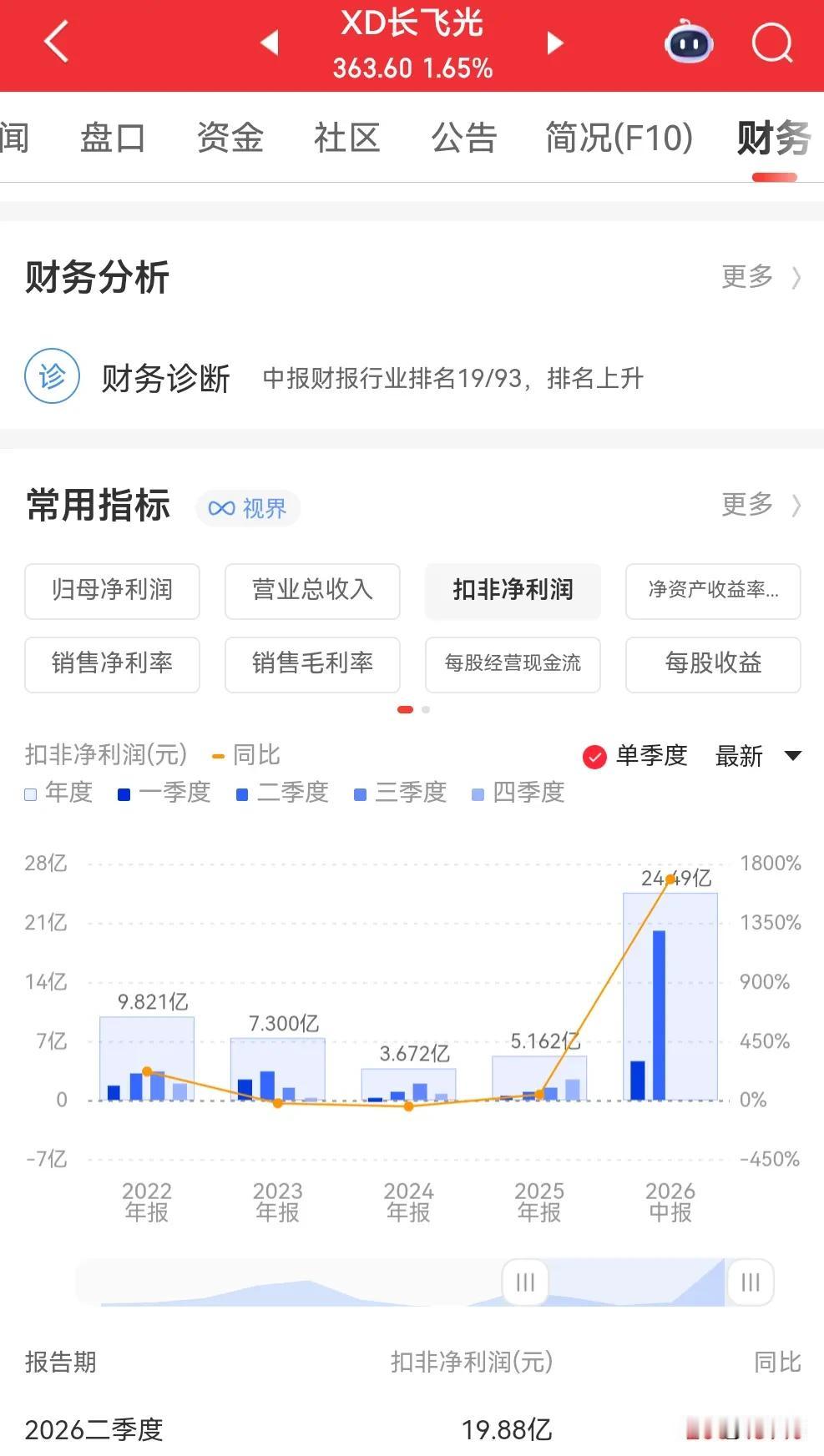Open the 视界 badge
Image resolution: width=824 pixels, height=1456 pixels.
(x=248, y=508)
